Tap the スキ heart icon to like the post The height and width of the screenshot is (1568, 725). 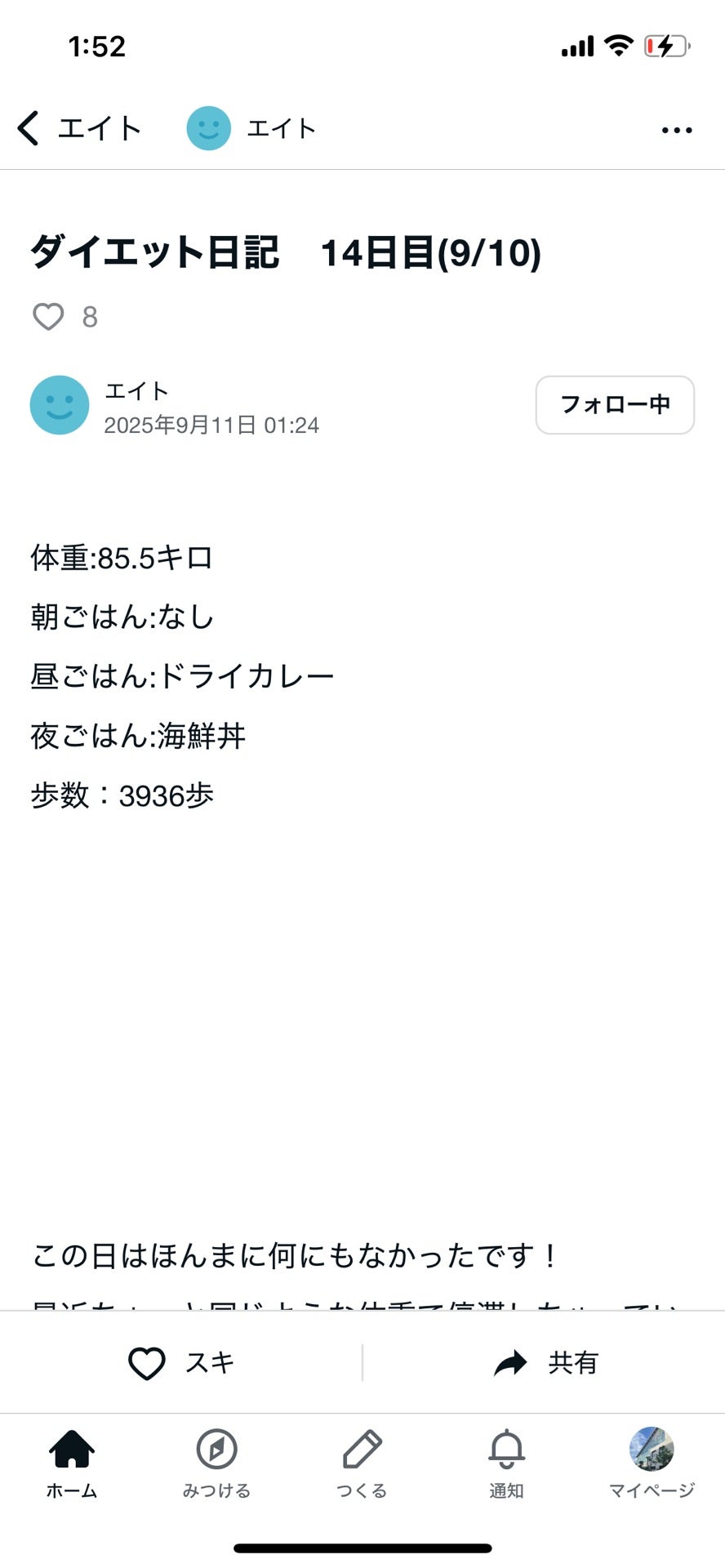pos(147,1361)
